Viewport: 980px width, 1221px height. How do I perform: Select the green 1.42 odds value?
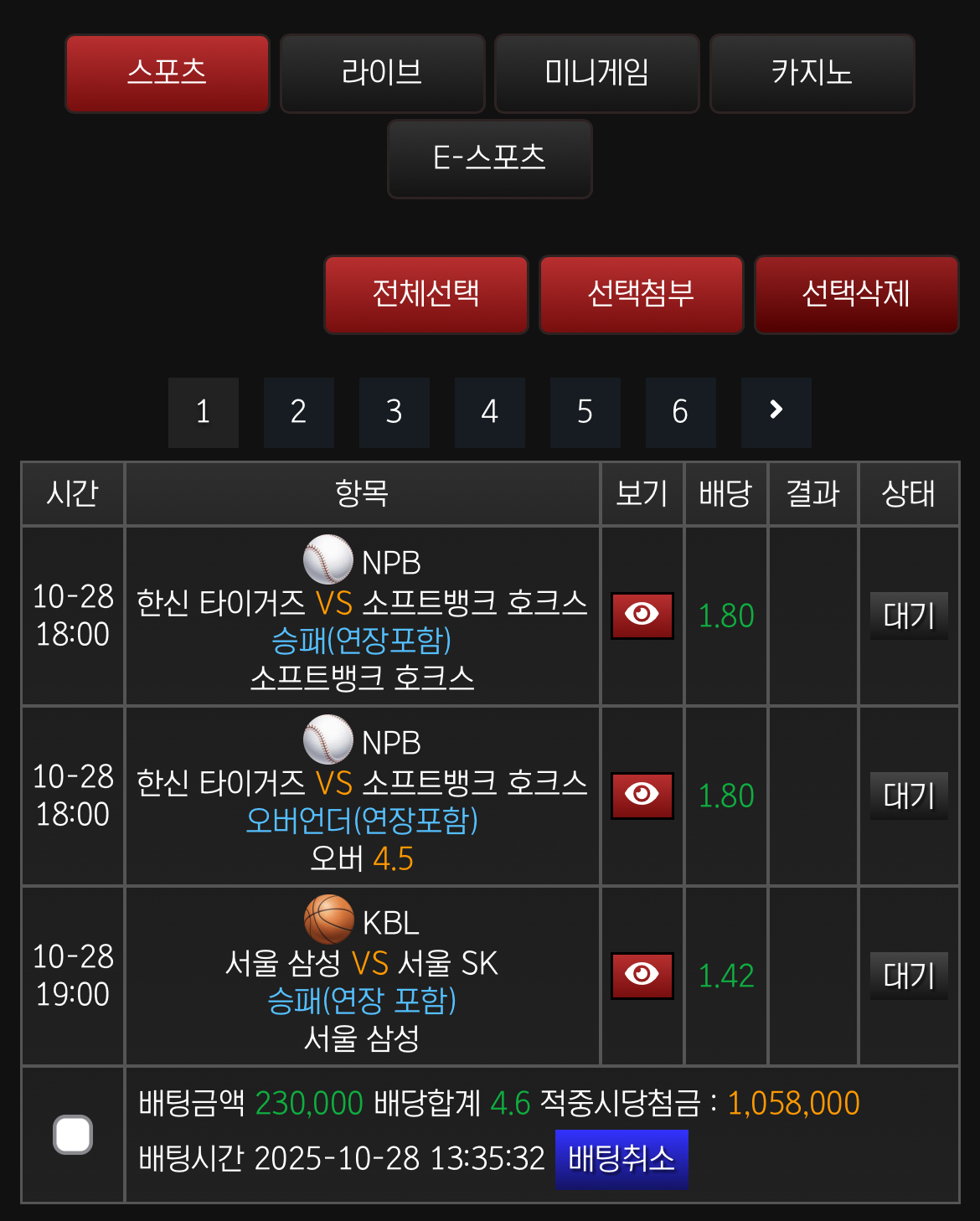coord(725,976)
